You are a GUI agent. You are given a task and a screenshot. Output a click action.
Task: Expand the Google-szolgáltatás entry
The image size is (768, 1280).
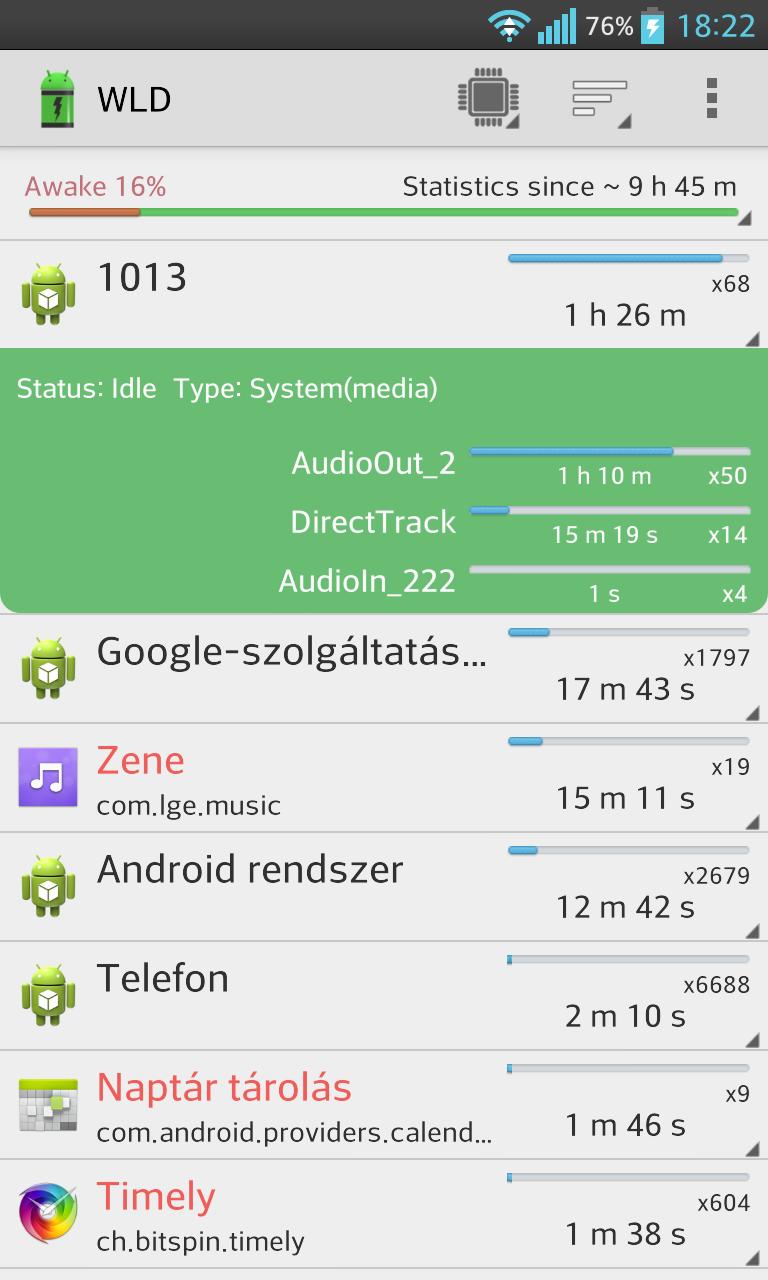point(384,668)
